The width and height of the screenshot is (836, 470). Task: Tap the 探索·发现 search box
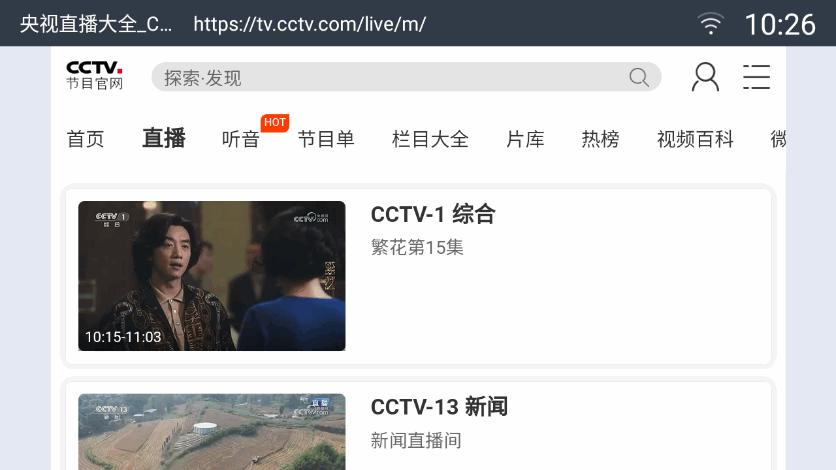[390, 77]
